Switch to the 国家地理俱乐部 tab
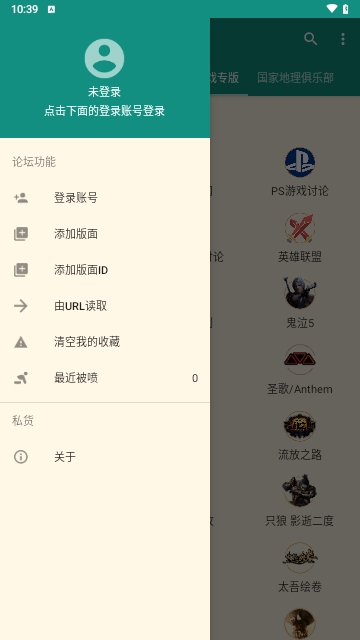Image resolution: width=360 pixels, height=640 pixels. (295, 78)
